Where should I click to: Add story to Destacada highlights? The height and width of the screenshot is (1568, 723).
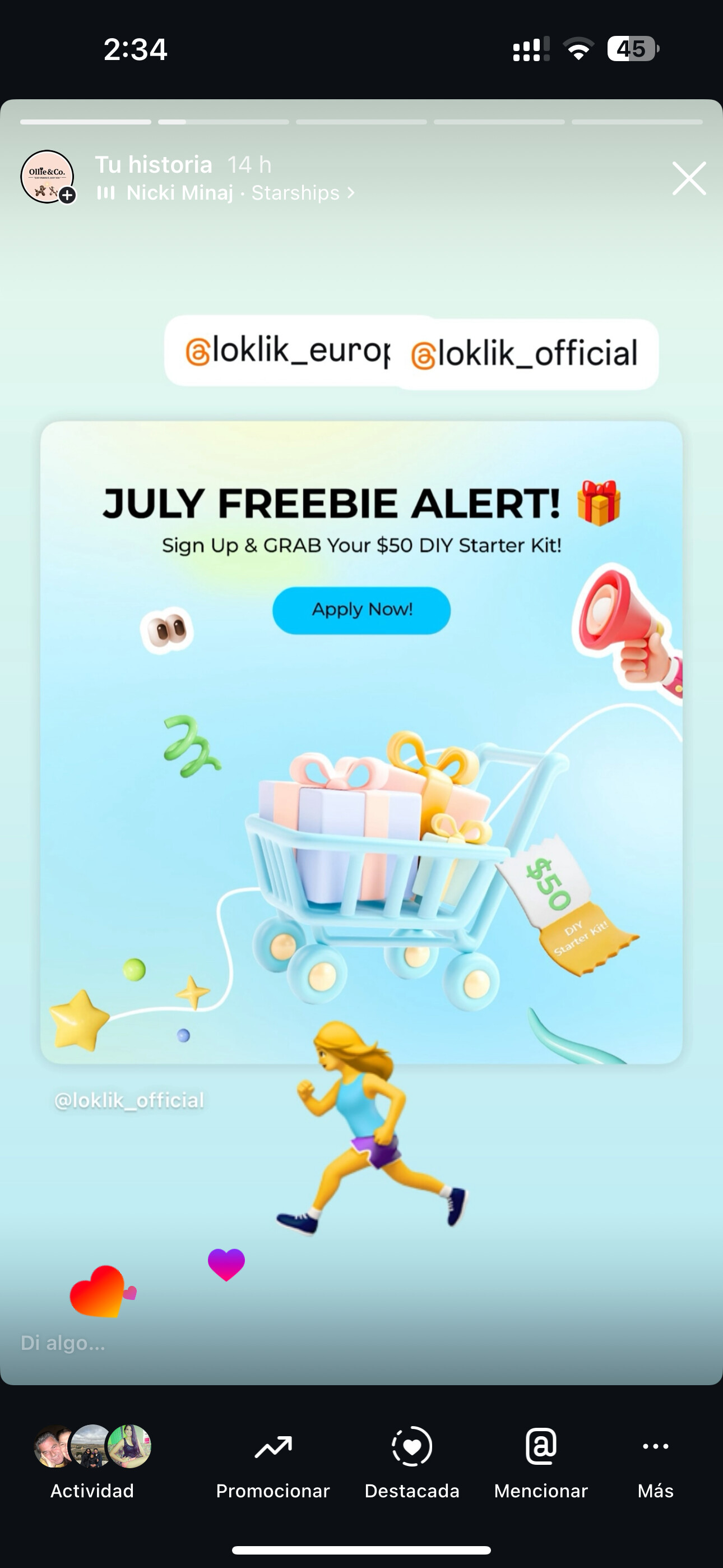tap(412, 1462)
